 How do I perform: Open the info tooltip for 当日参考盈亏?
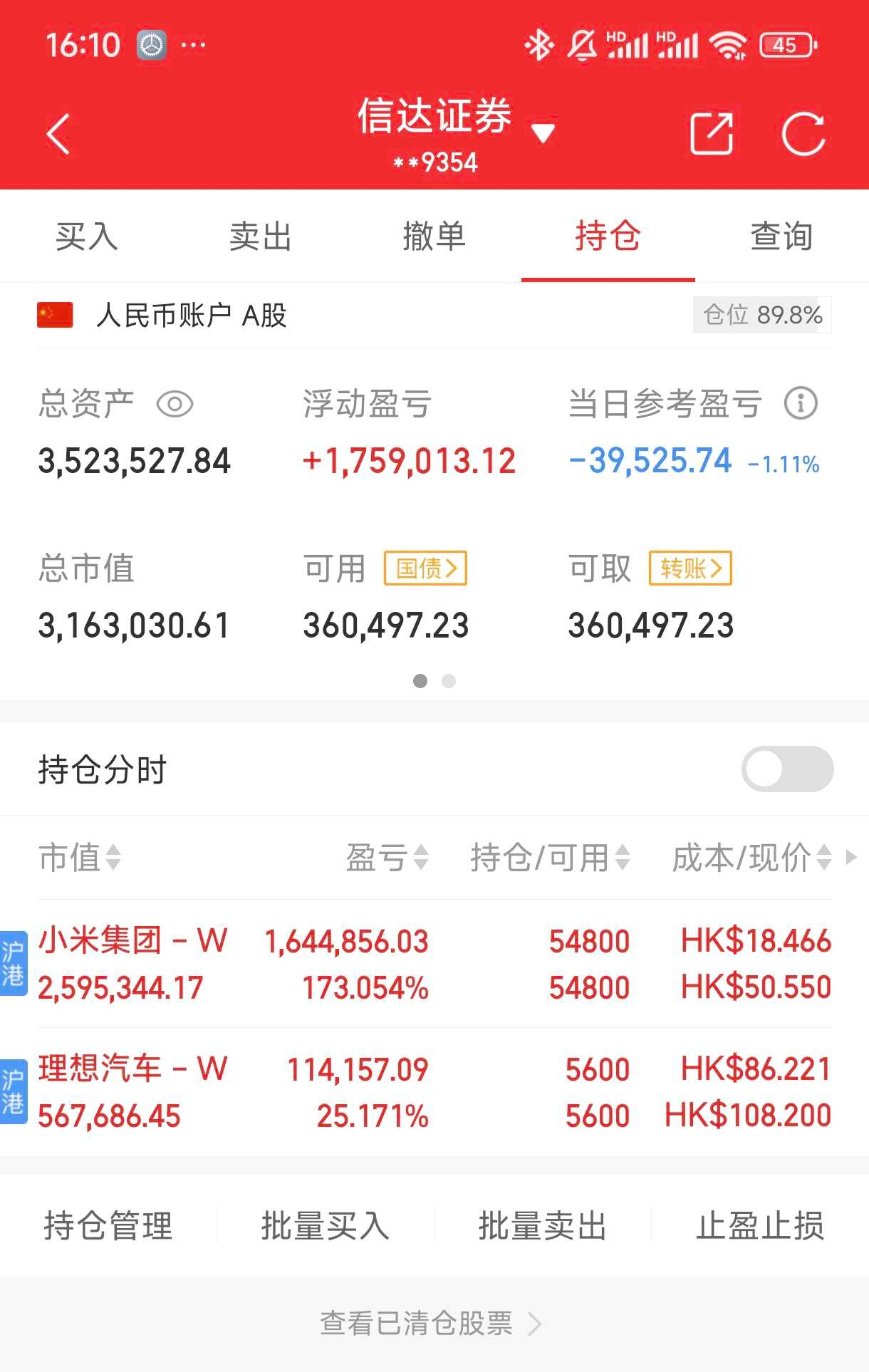tap(802, 403)
